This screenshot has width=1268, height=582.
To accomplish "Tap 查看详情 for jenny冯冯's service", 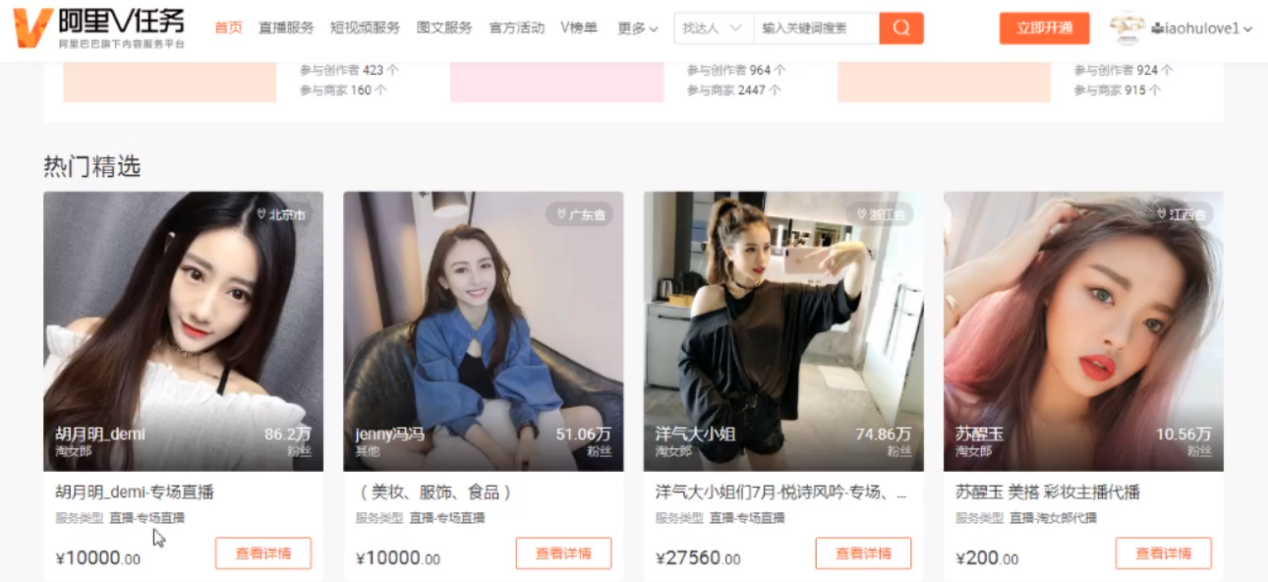I will click(563, 553).
